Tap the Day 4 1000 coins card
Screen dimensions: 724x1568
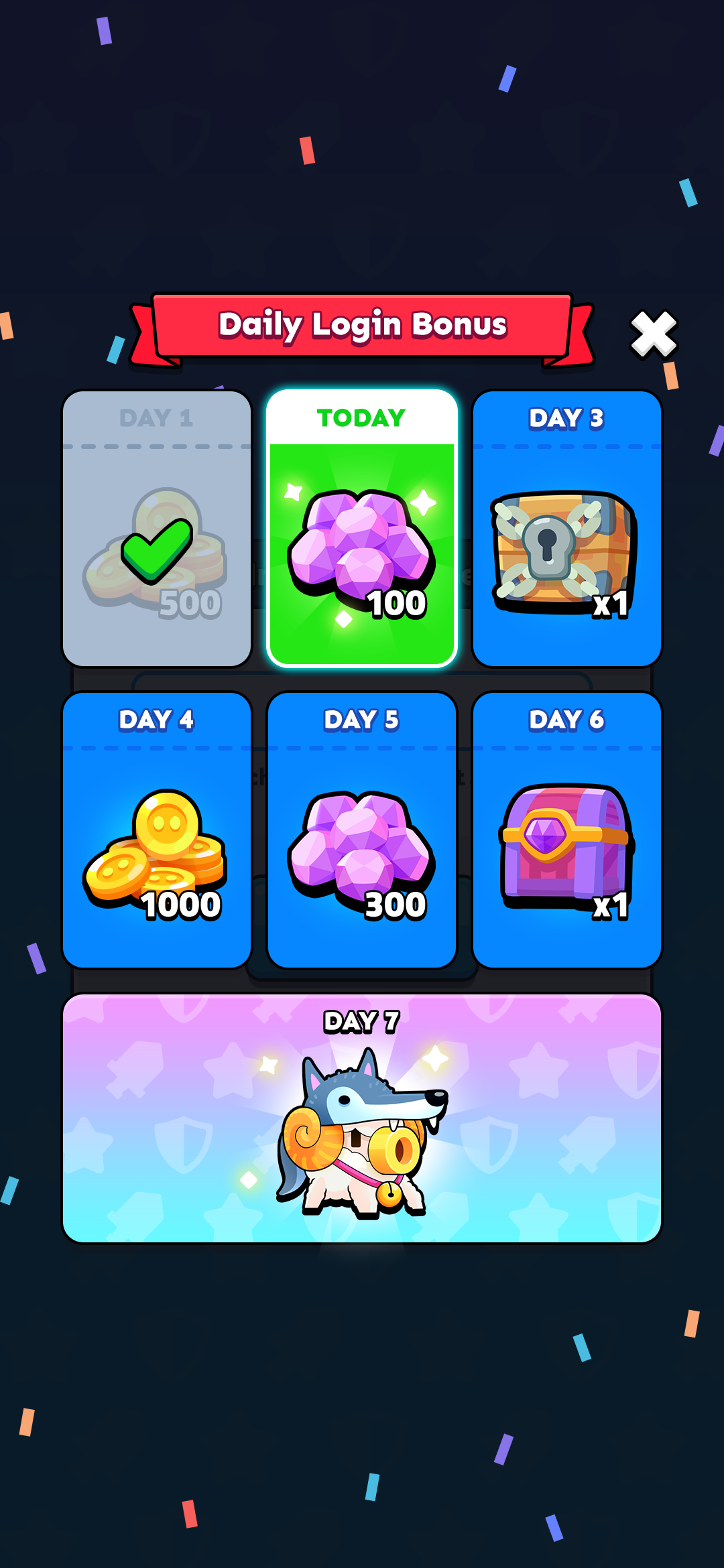pos(157,831)
